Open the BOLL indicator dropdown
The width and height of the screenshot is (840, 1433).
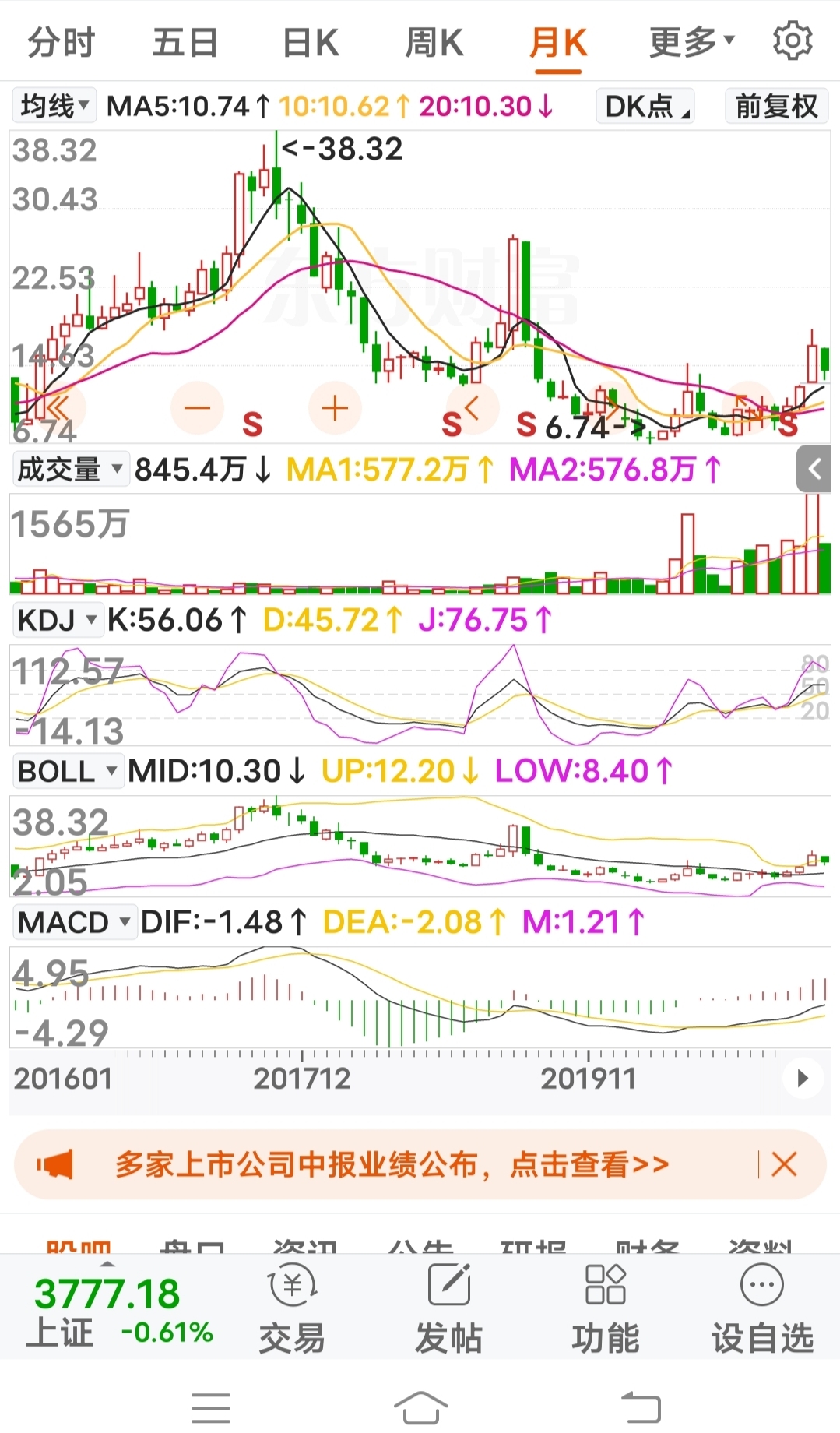pyautogui.click(x=68, y=771)
